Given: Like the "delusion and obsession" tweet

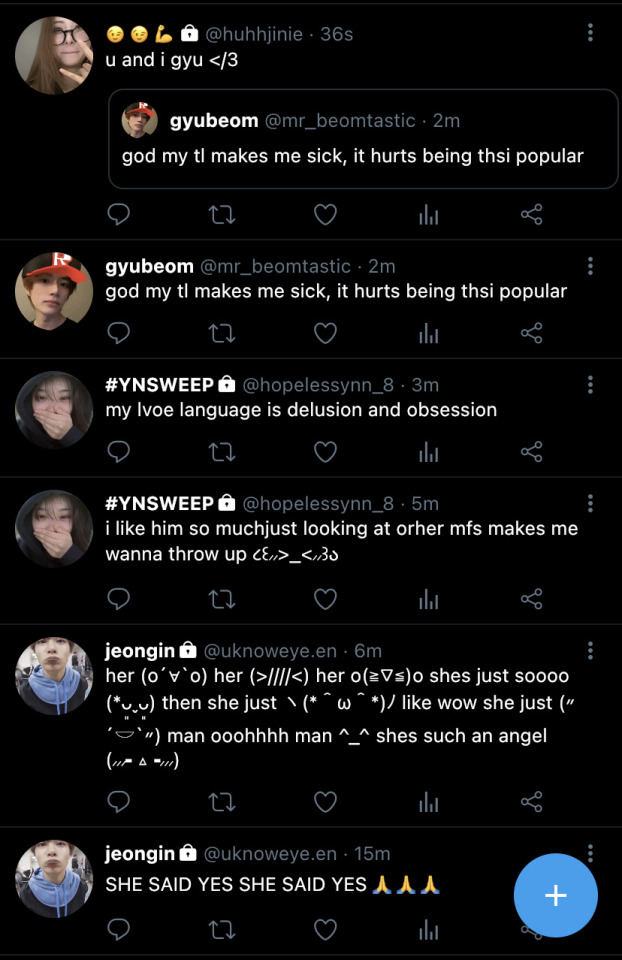Looking at the screenshot, I should (325, 452).
